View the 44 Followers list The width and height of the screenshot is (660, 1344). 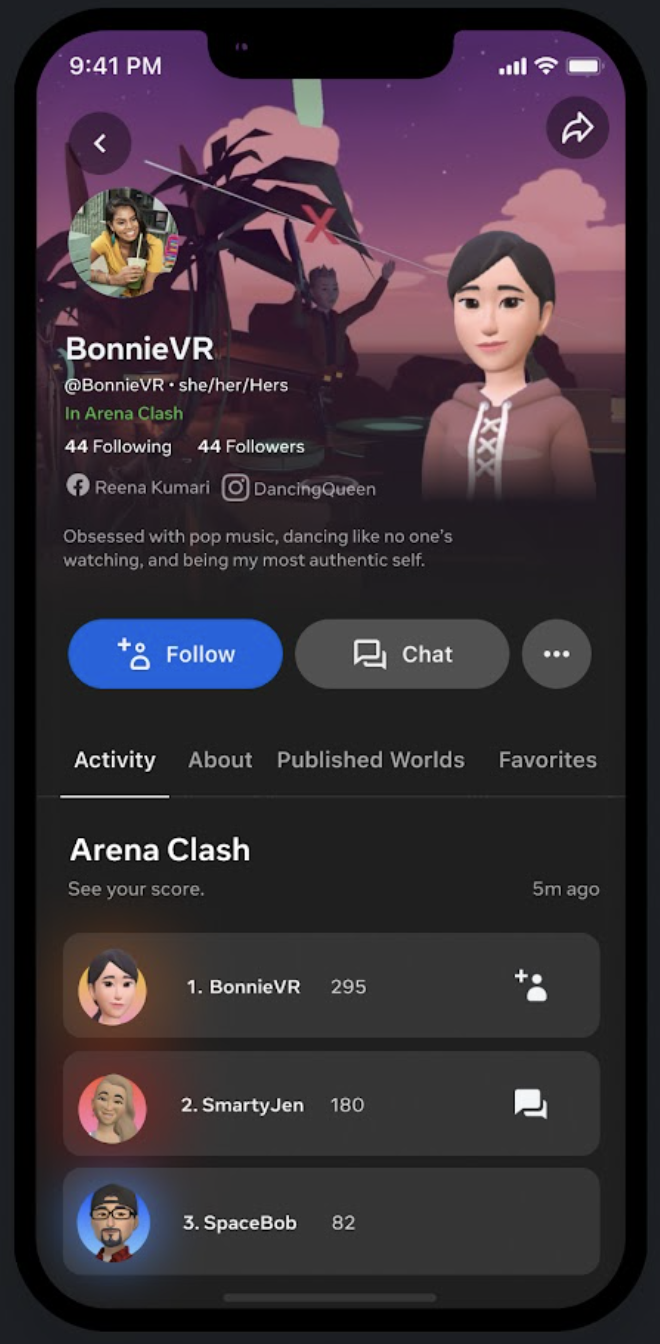251,447
